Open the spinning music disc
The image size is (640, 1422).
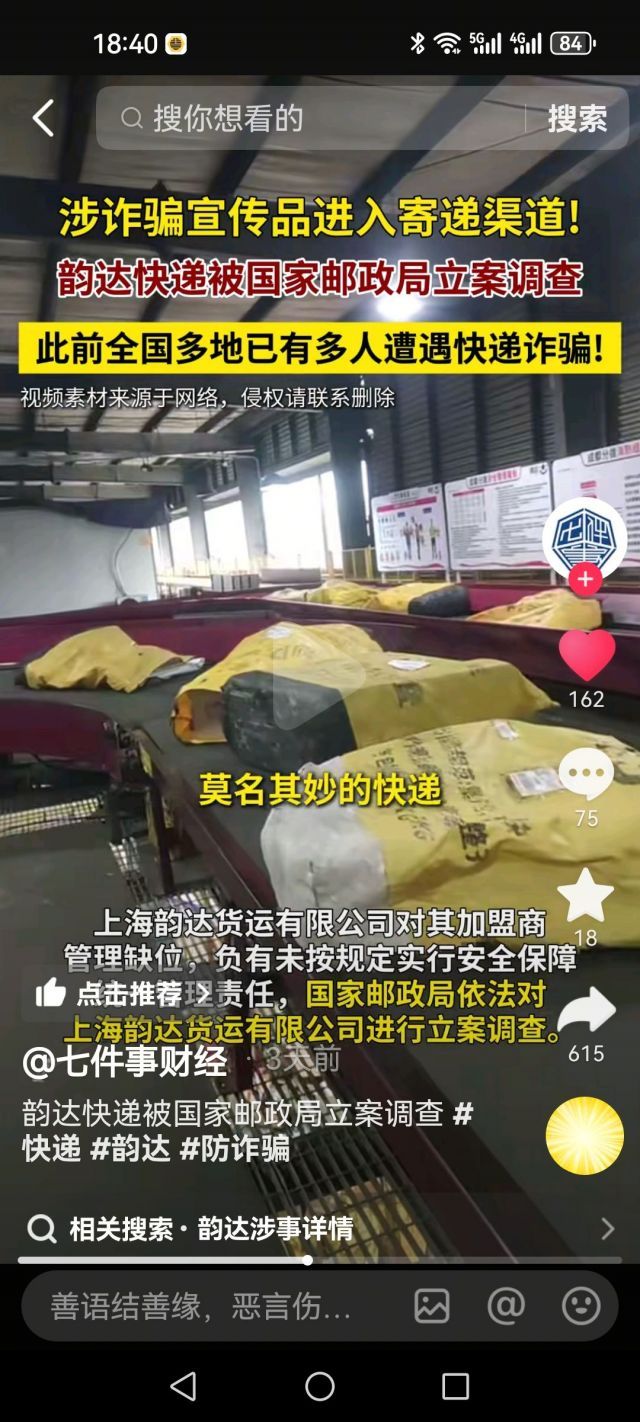tap(585, 1135)
